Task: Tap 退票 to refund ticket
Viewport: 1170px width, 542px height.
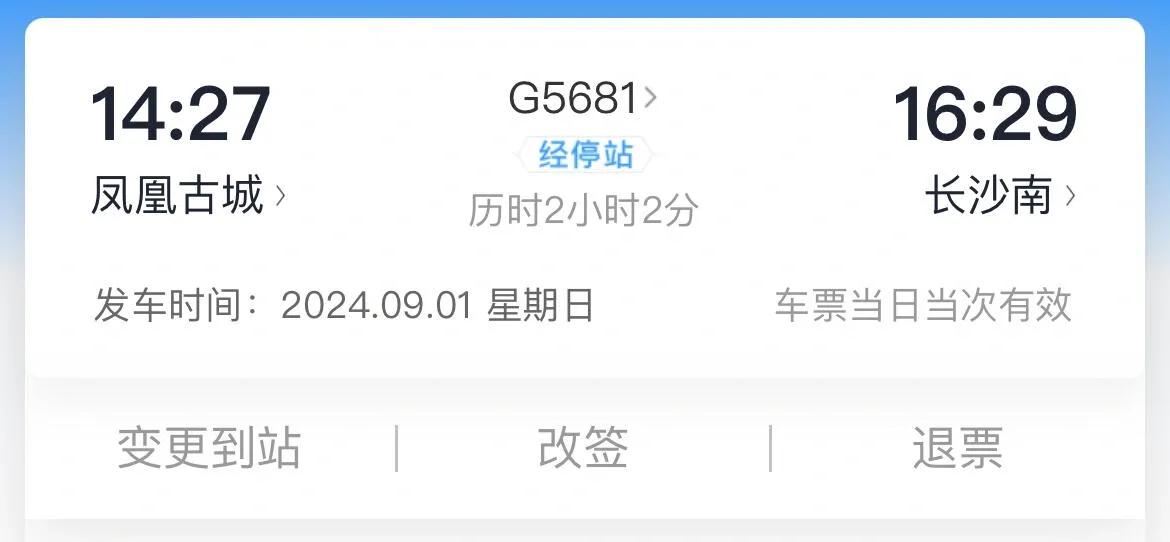Action: coord(957,448)
